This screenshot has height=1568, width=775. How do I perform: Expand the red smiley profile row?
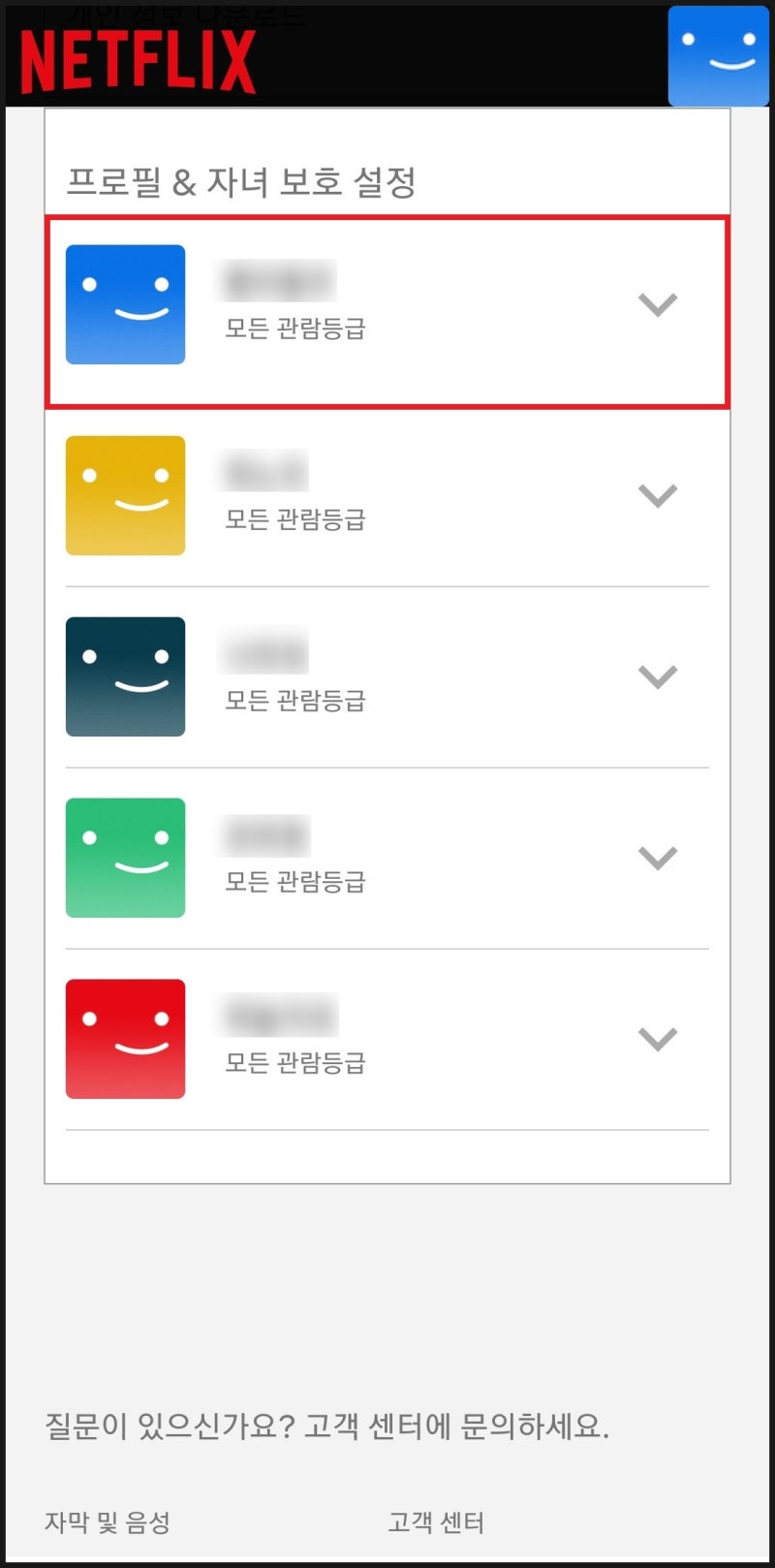(x=657, y=1039)
